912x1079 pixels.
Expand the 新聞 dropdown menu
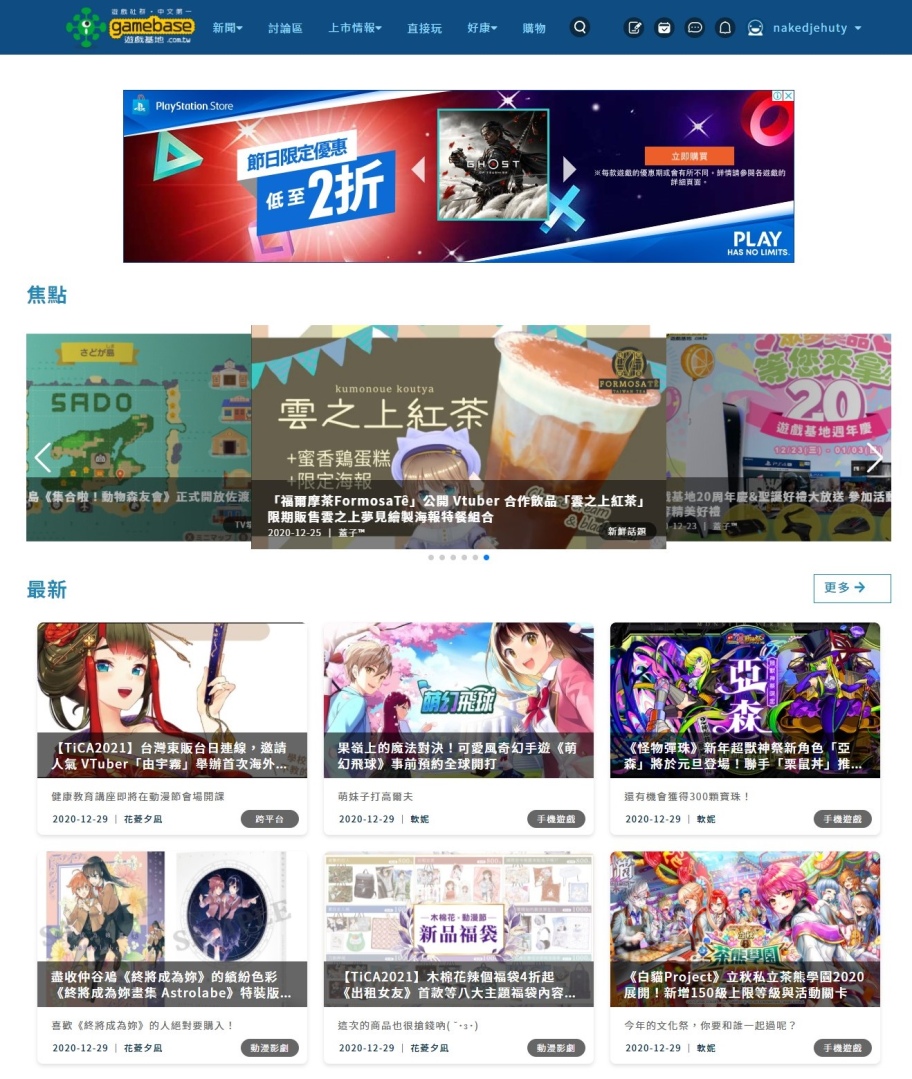click(x=227, y=28)
